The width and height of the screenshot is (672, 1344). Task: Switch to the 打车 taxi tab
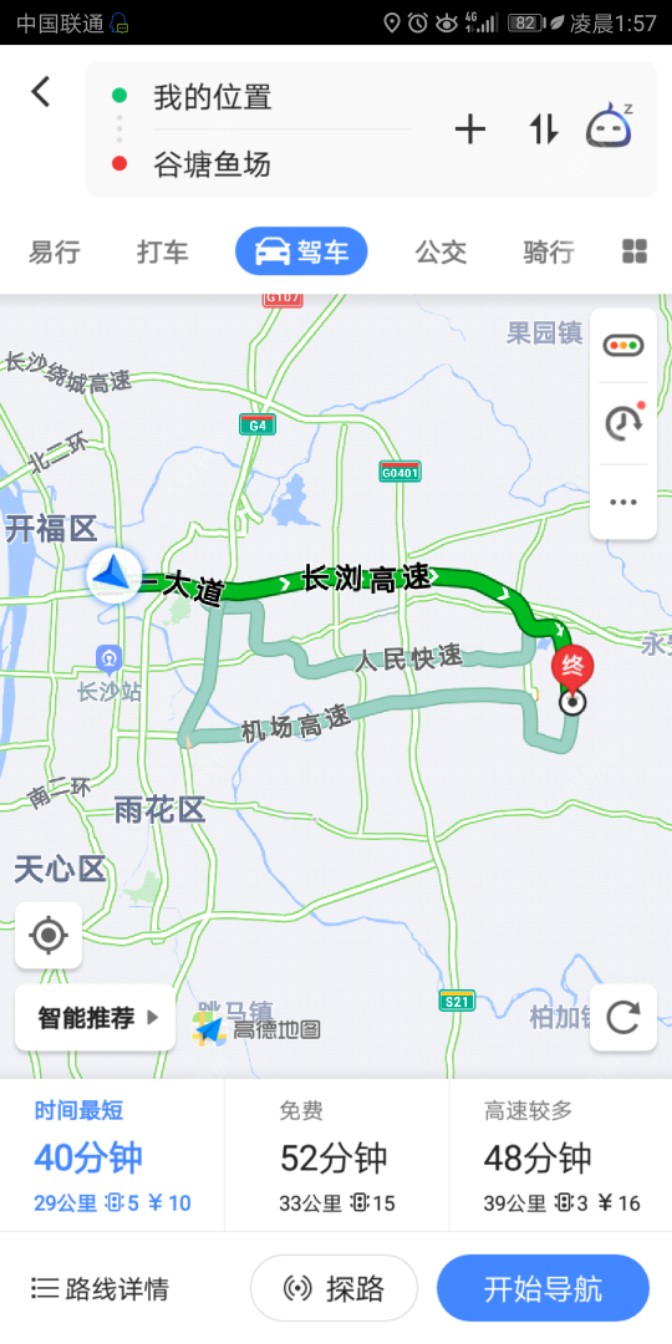pyautogui.click(x=162, y=252)
